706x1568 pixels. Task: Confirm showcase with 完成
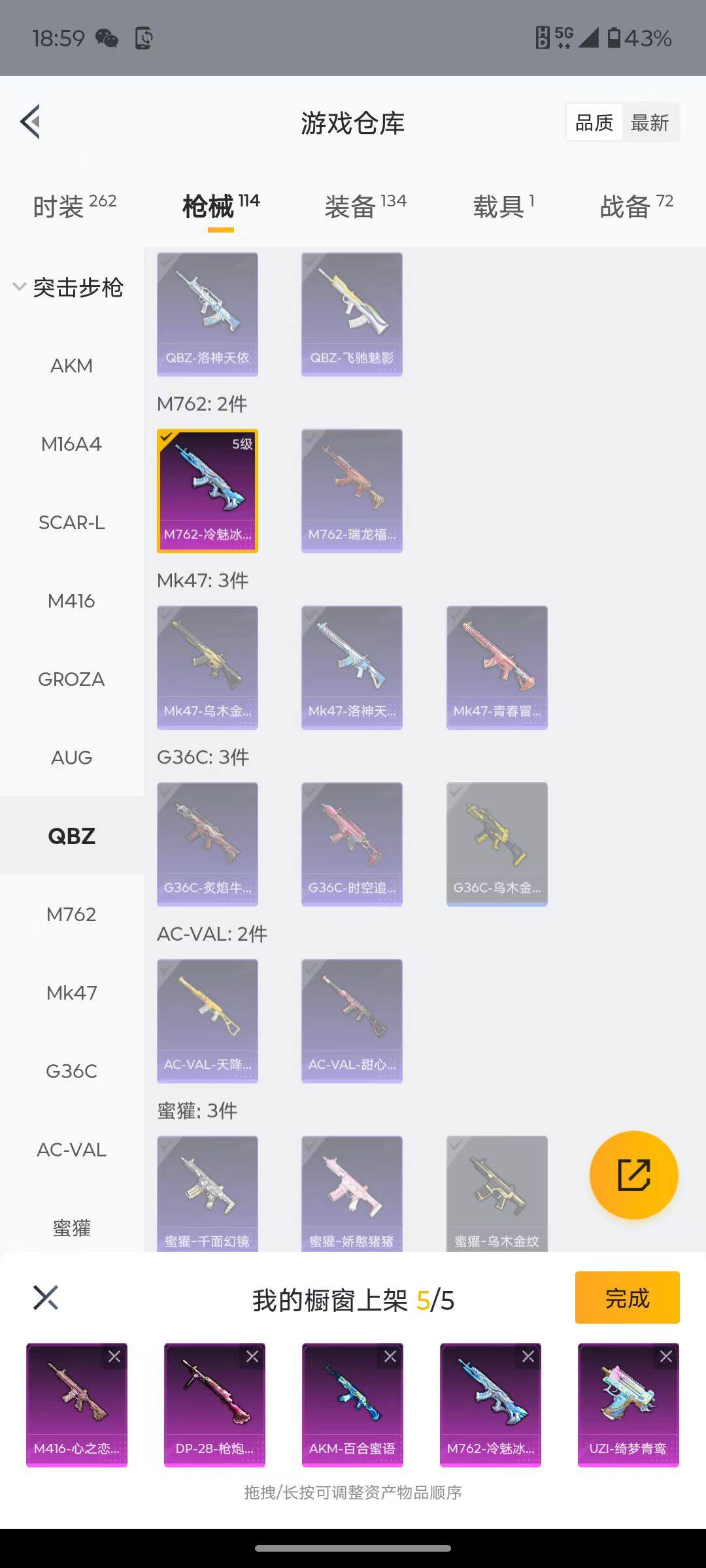tap(627, 1298)
